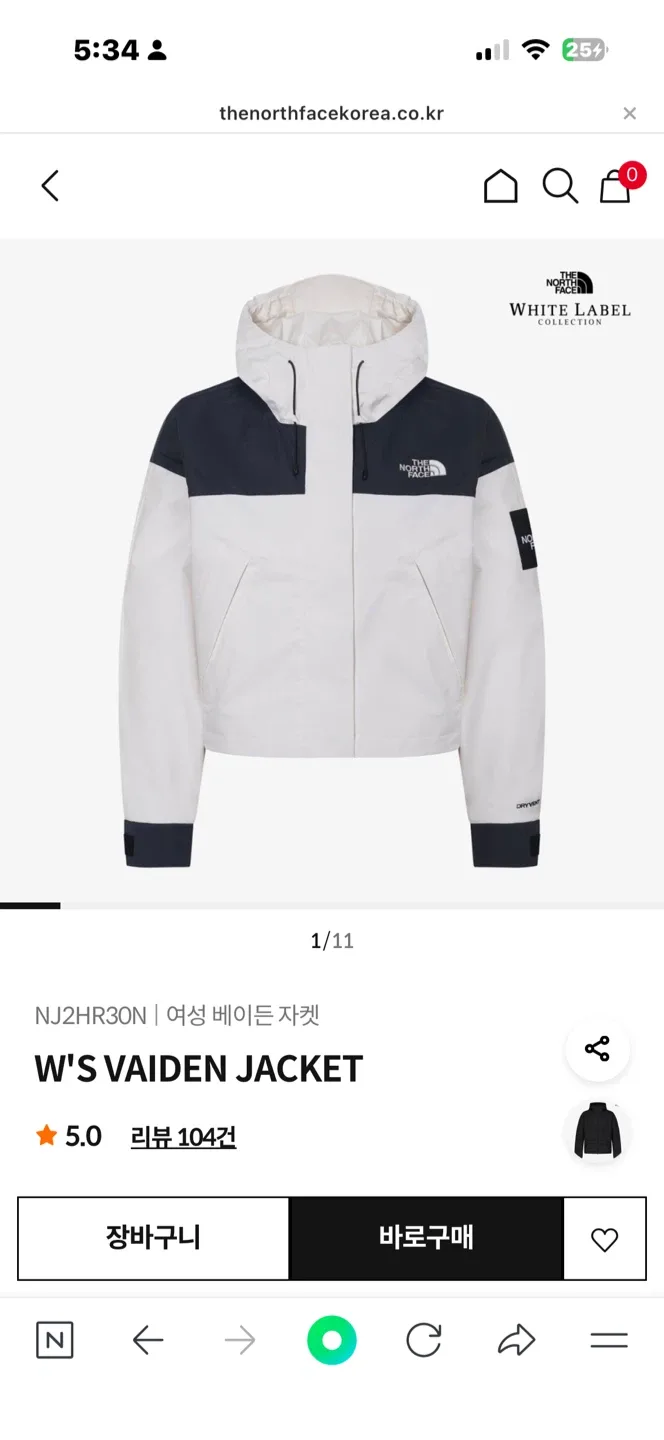
Task: Buy now with 바로구매
Action: [426, 1238]
